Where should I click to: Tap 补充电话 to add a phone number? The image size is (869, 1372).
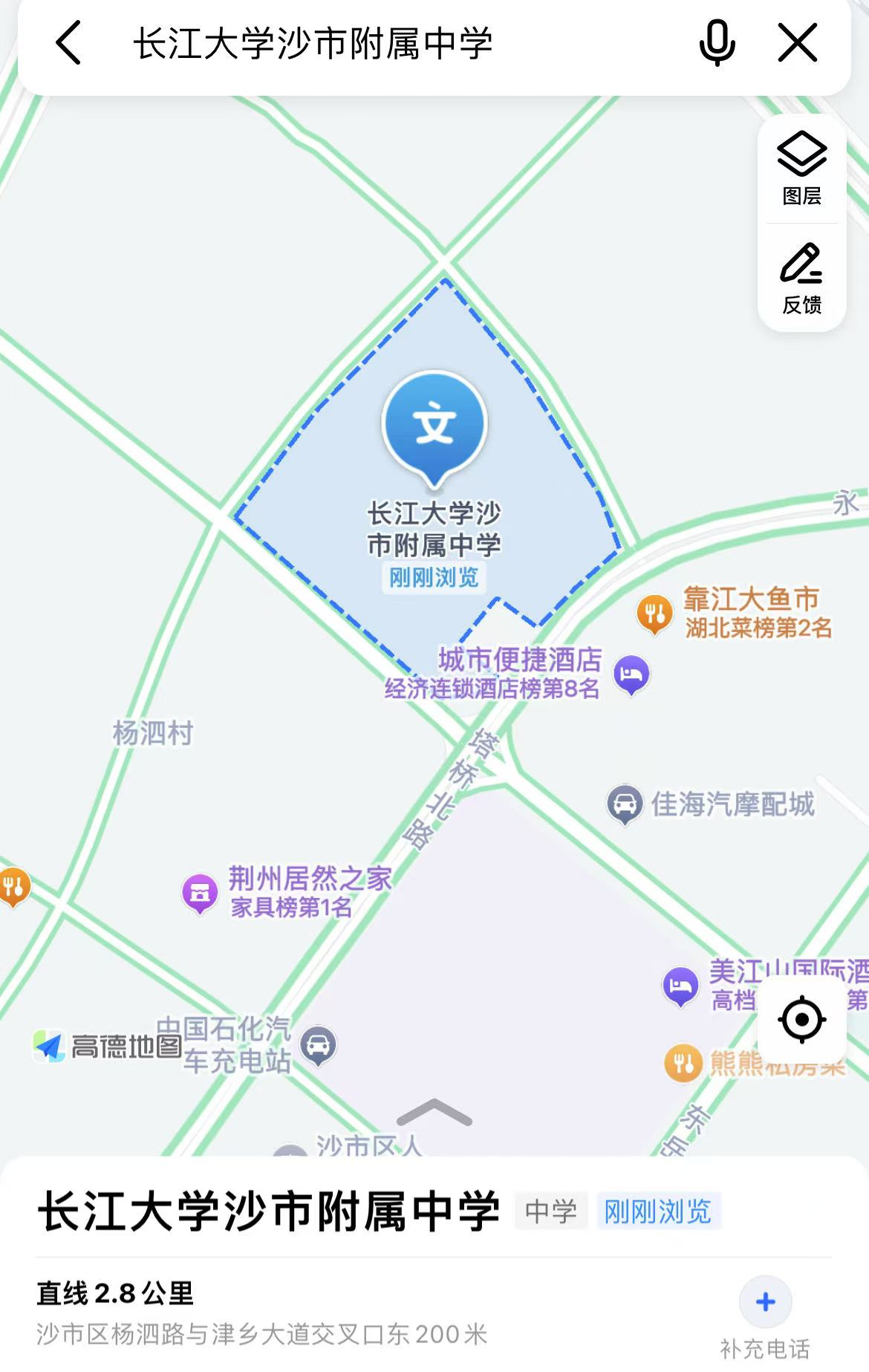(765, 1316)
